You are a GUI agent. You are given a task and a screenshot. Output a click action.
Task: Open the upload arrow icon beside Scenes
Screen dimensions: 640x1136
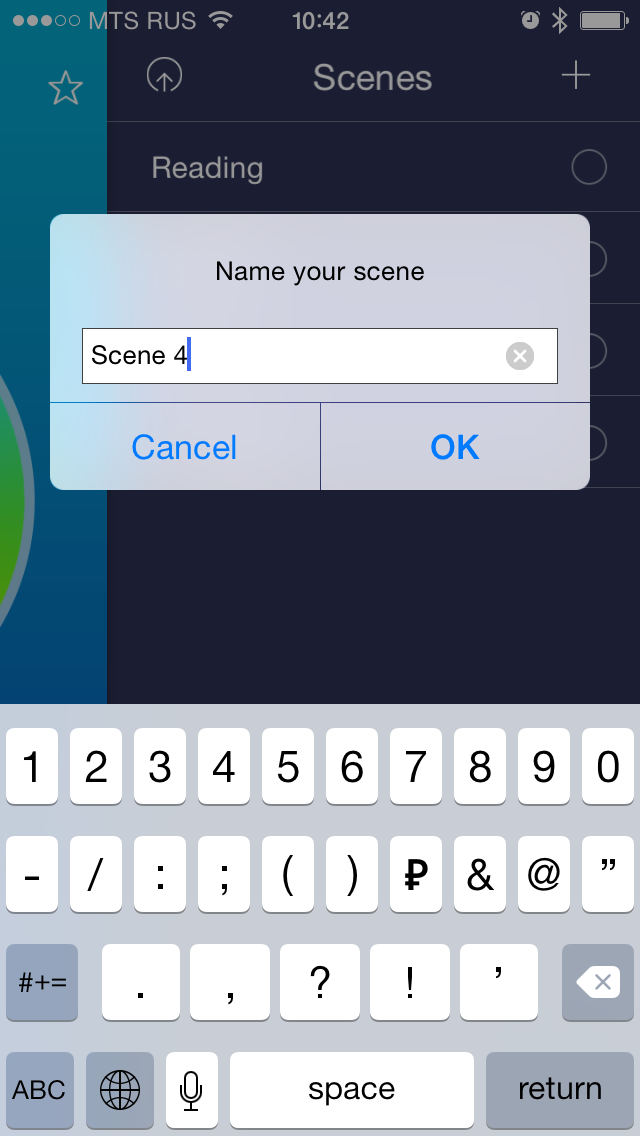[164, 77]
